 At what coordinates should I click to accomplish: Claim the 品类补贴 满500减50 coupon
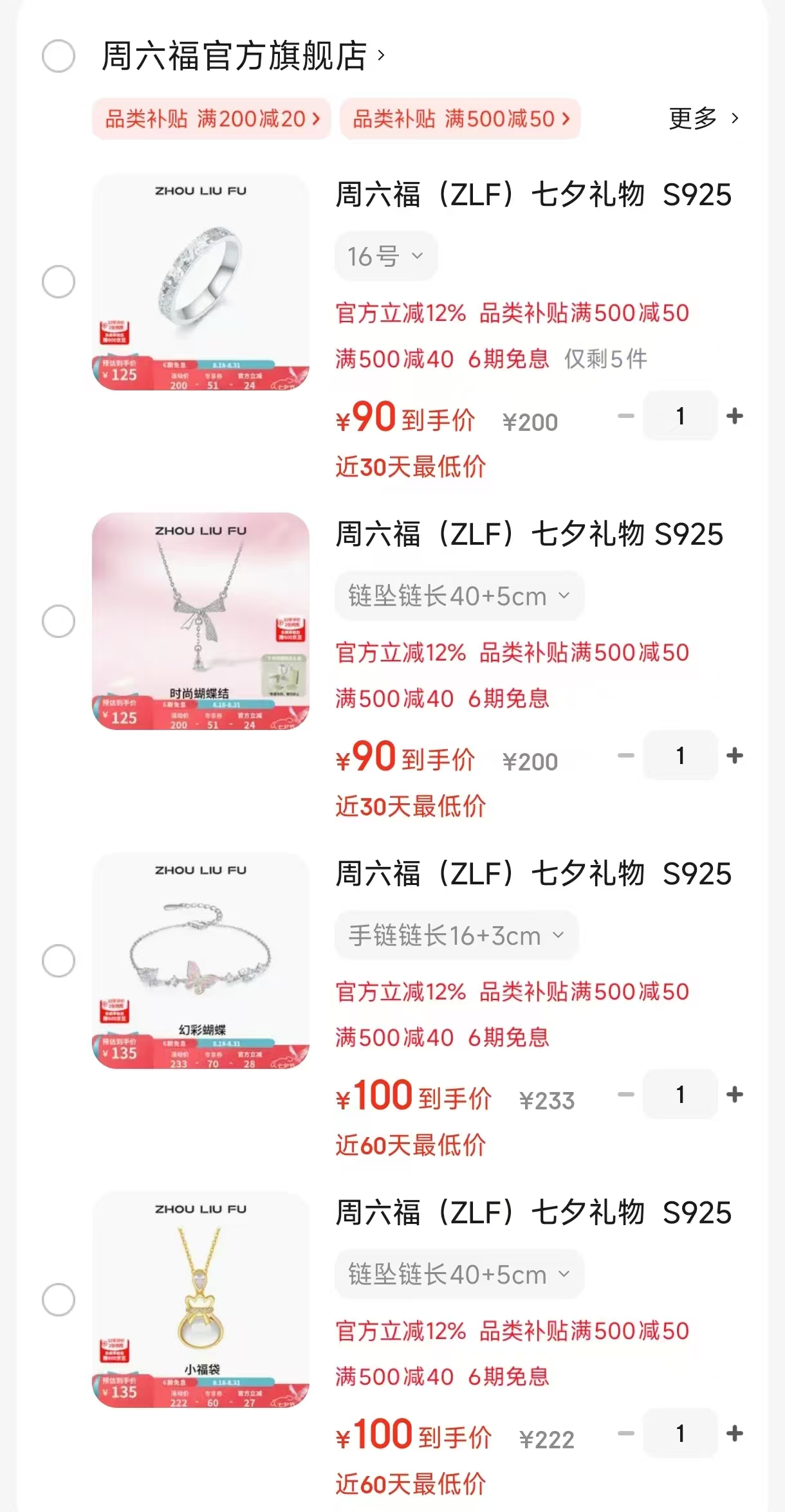(x=459, y=119)
